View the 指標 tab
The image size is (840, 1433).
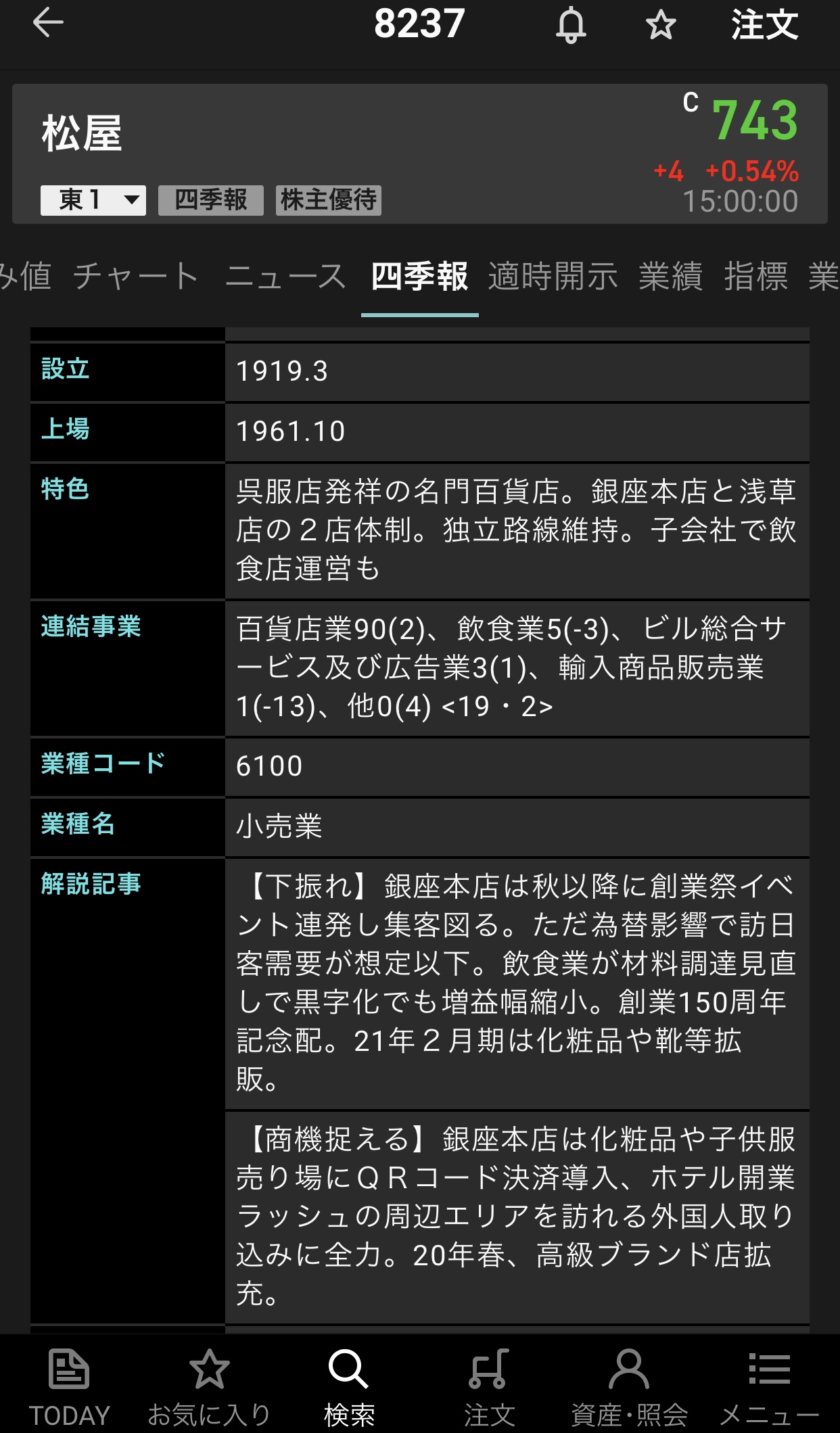[755, 277]
